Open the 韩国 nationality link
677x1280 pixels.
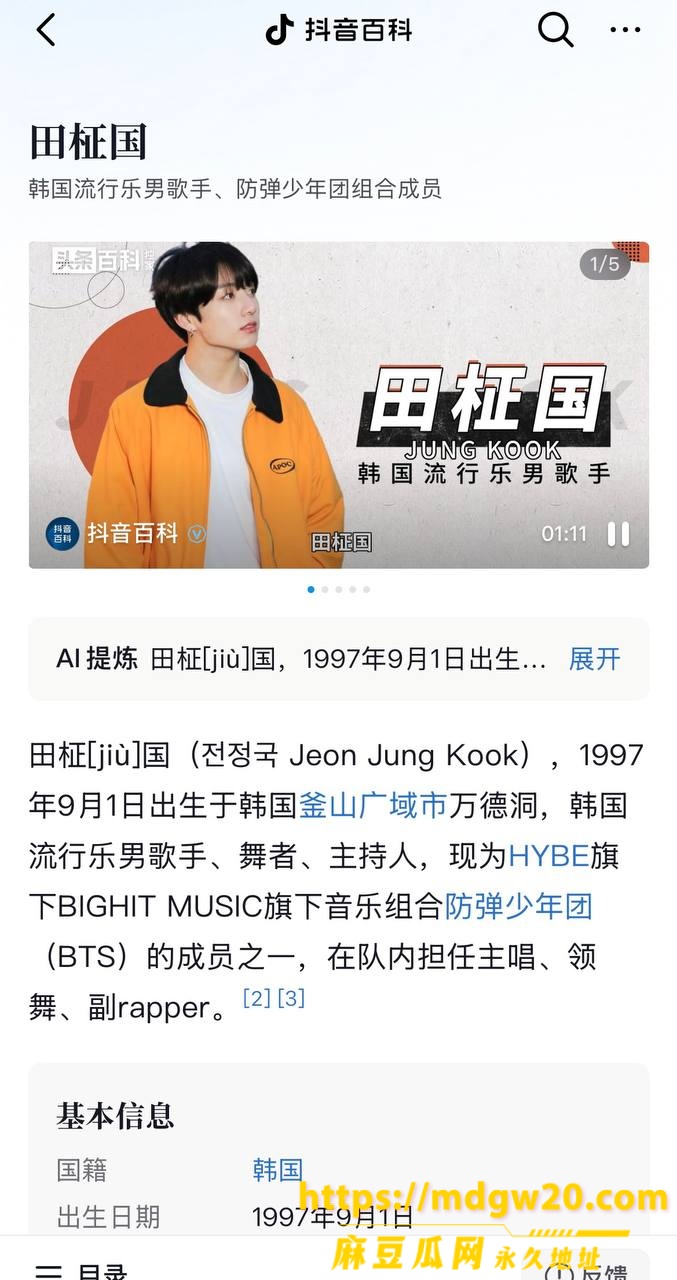(x=277, y=1170)
